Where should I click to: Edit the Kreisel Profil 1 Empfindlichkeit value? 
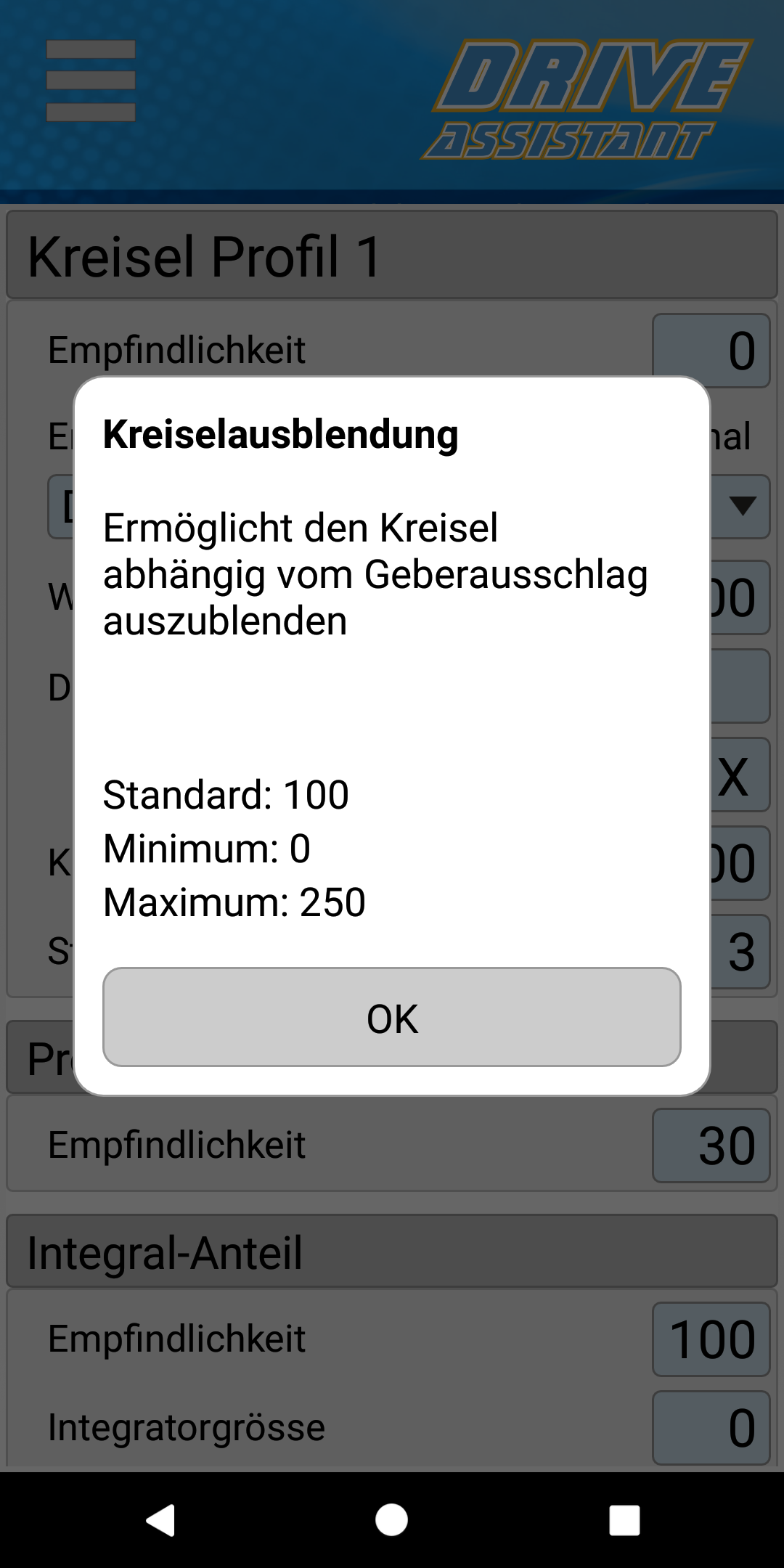click(x=711, y=351)
